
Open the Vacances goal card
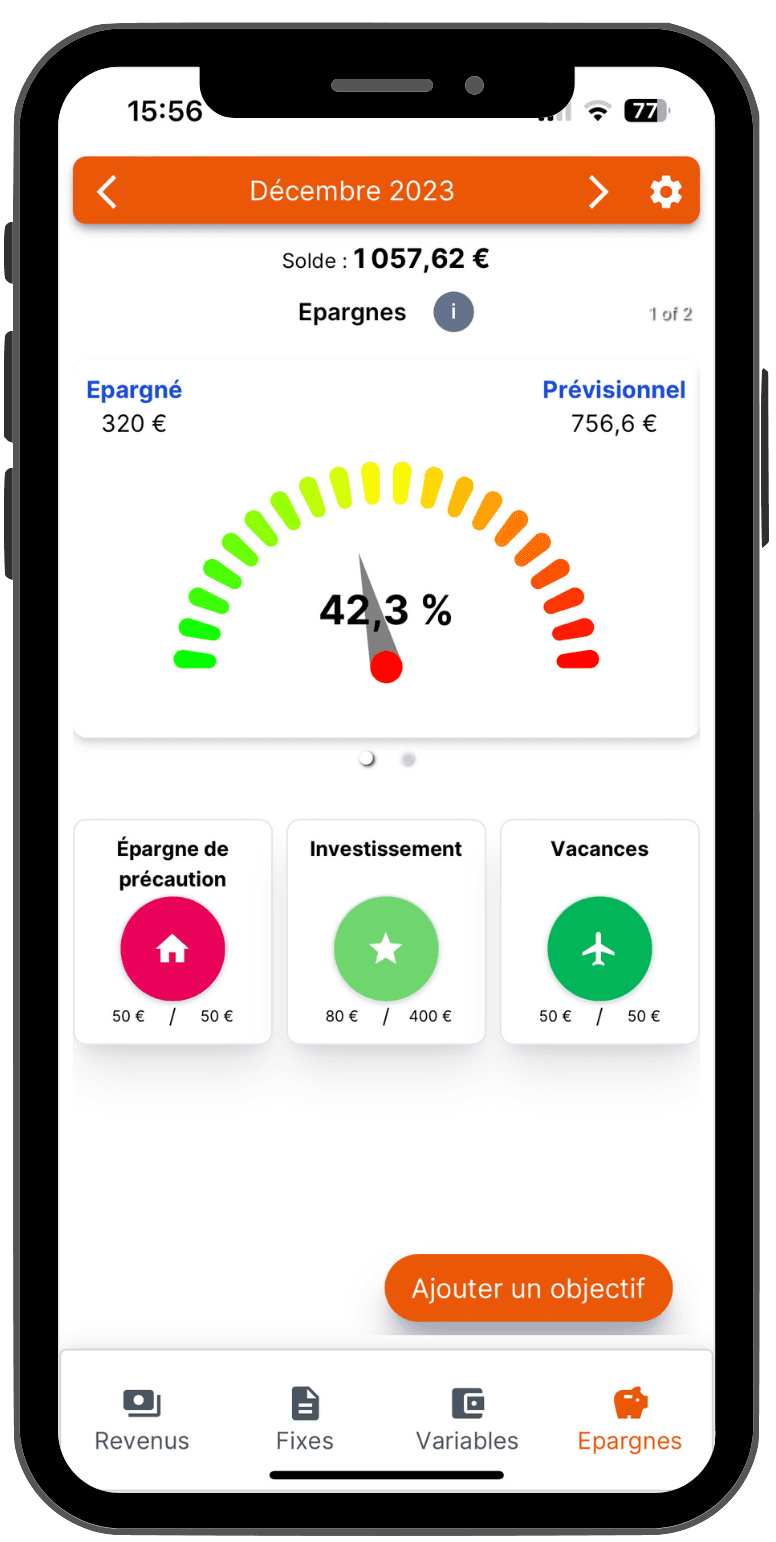pyautogui.click(x=599, y=932)
